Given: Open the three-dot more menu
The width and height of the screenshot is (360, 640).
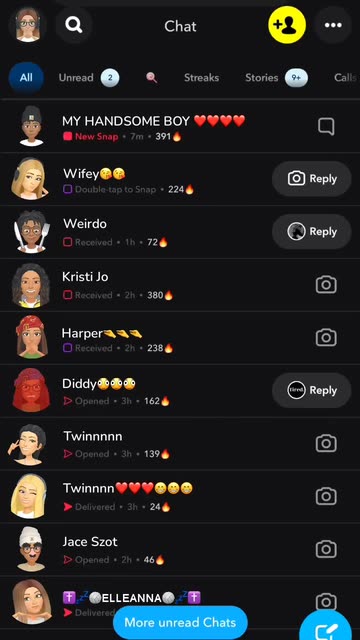Looking at the screenshot, I should pos(333,25).
